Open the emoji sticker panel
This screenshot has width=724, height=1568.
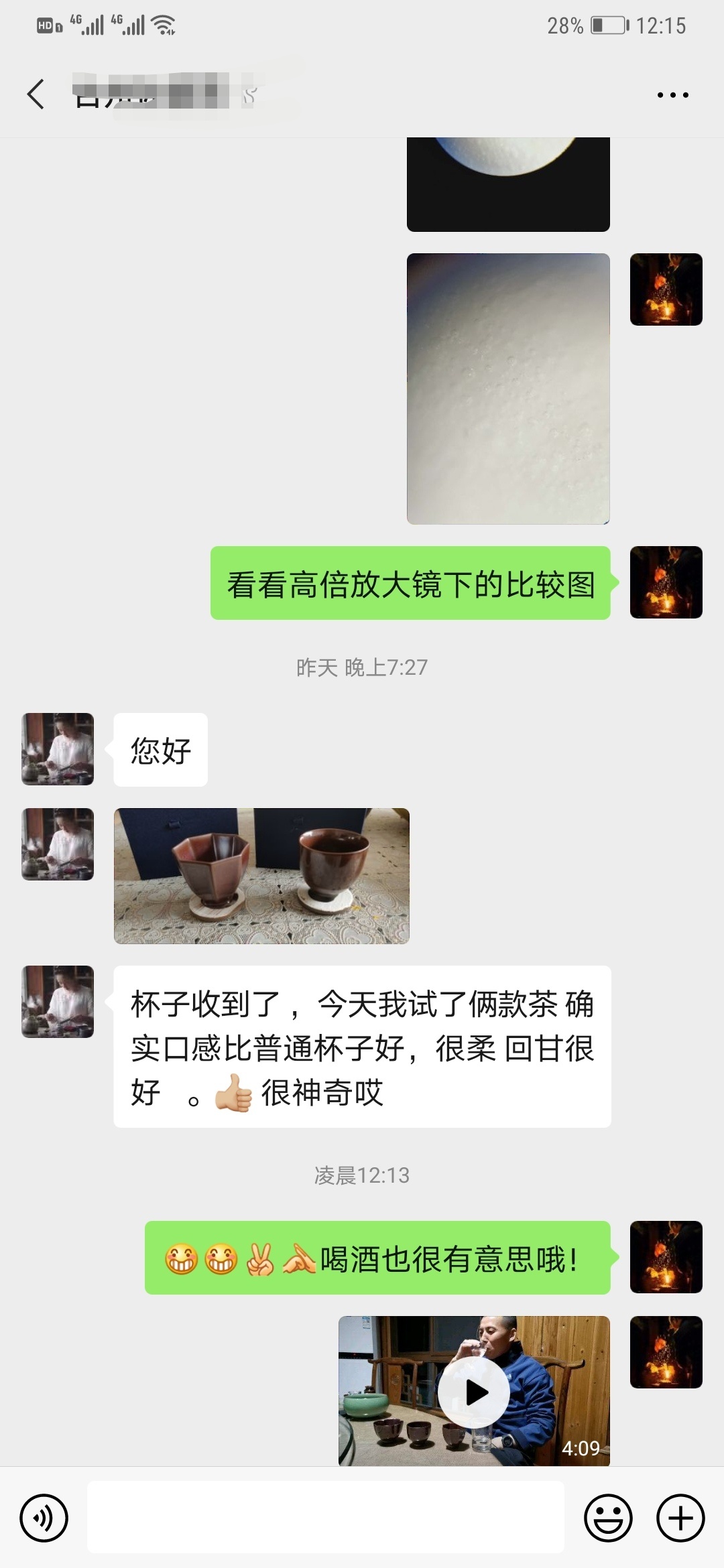click(608, 1518)
